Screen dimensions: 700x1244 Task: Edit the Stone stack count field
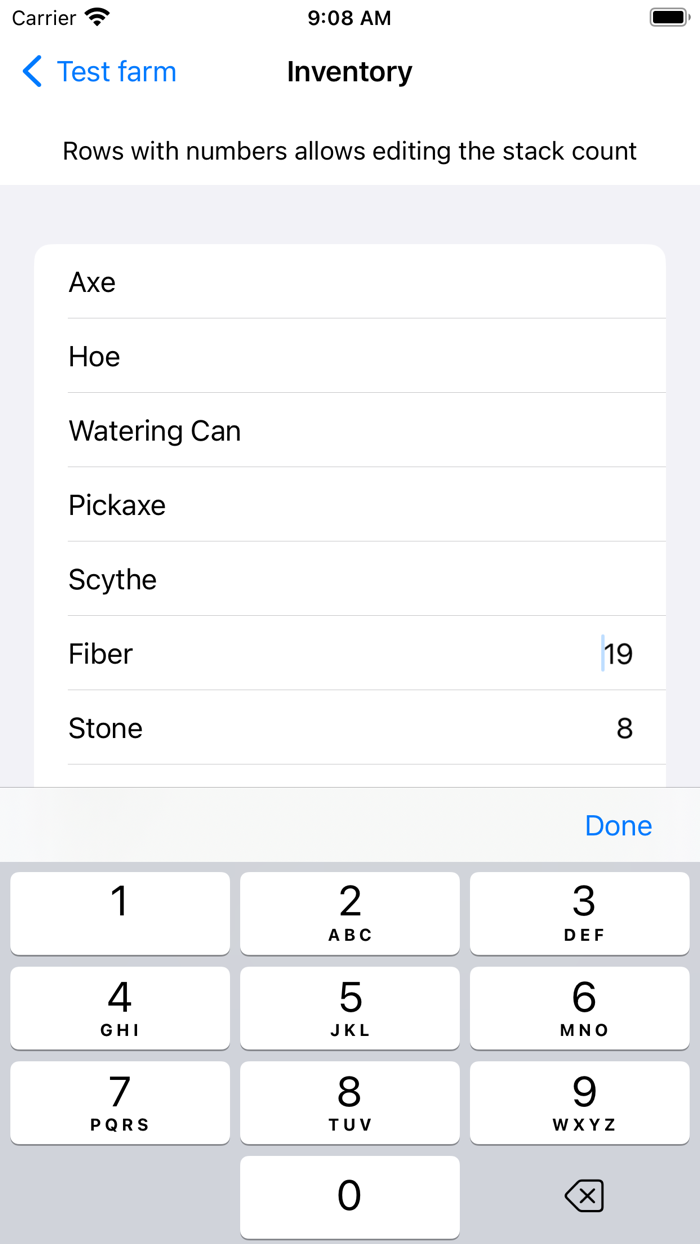624,728
